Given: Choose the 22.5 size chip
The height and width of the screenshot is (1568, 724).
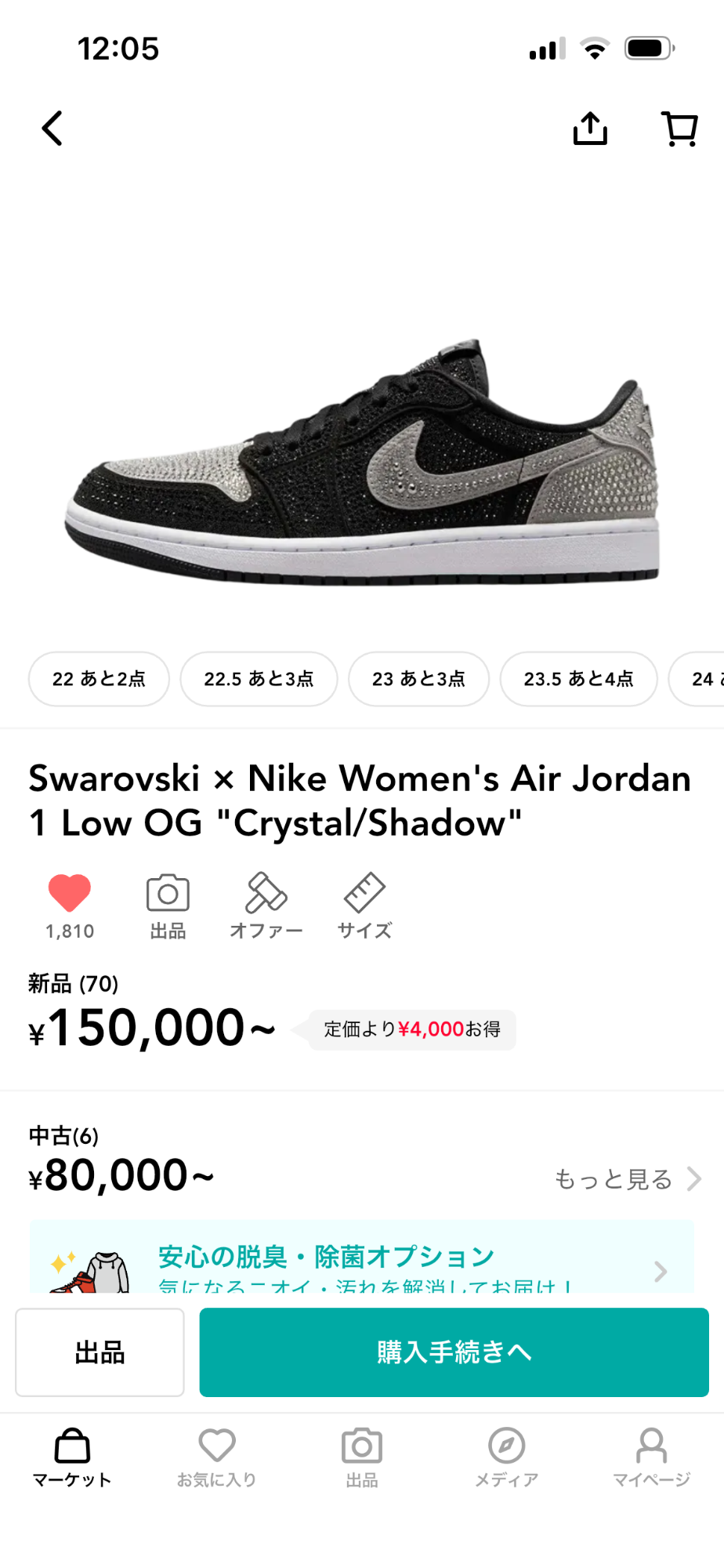Looking at the screenshot, I should [x=259, y=679].
